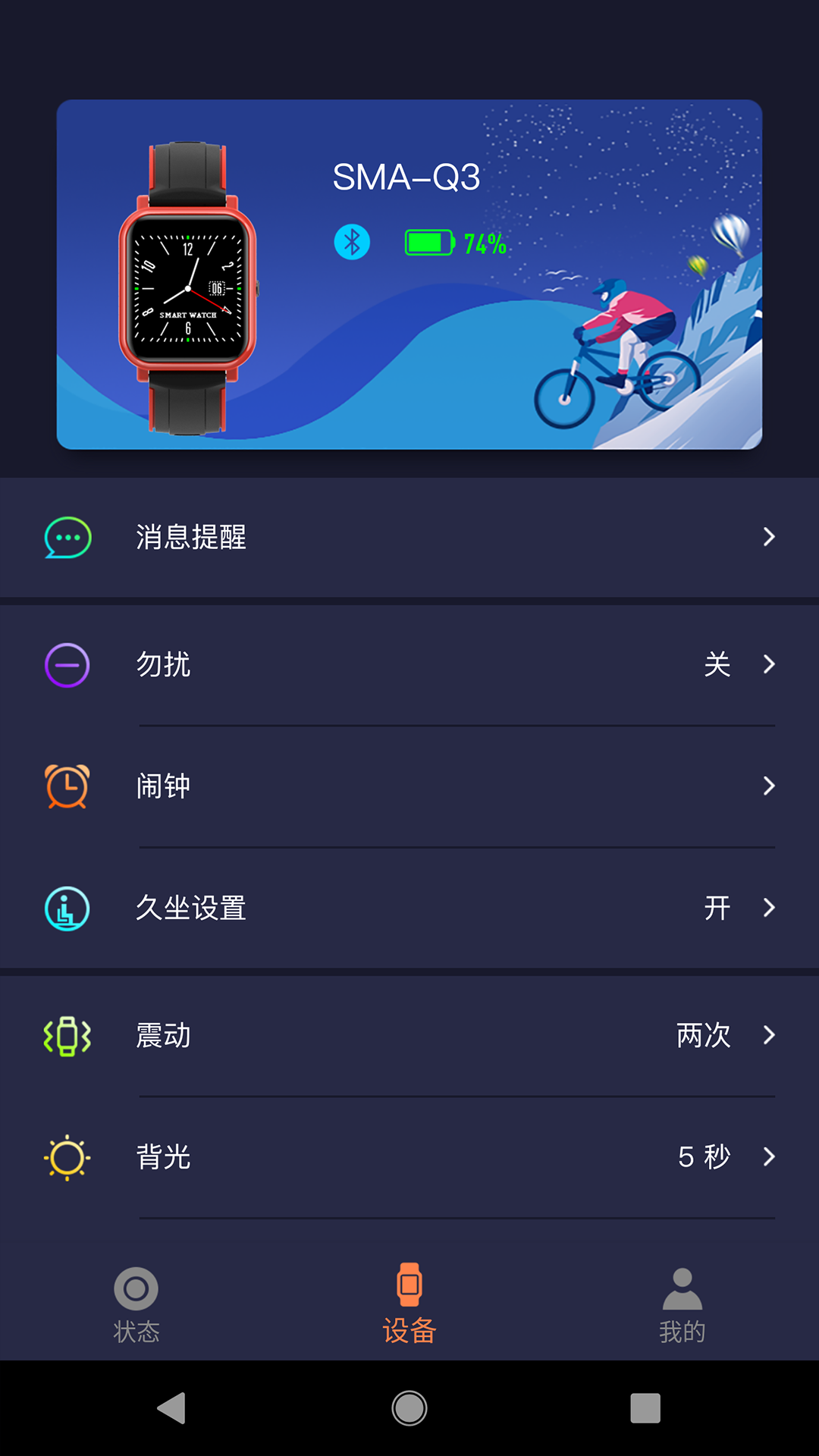
Task: Adjust the 背光 backlight duration
Action: point(409,1156)
